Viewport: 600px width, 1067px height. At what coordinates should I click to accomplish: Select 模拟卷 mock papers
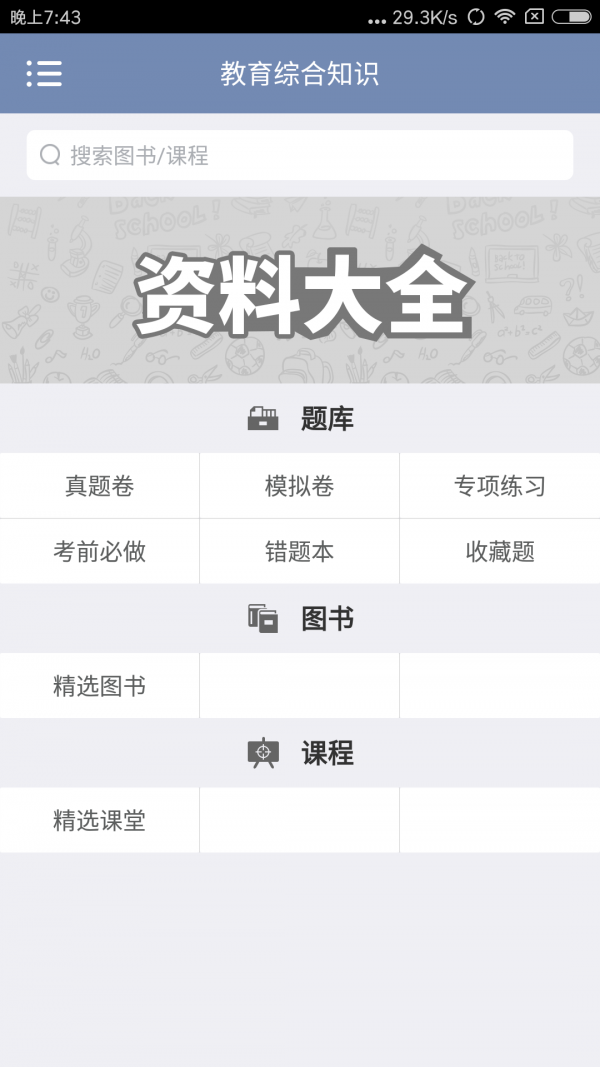pos(299,486)
